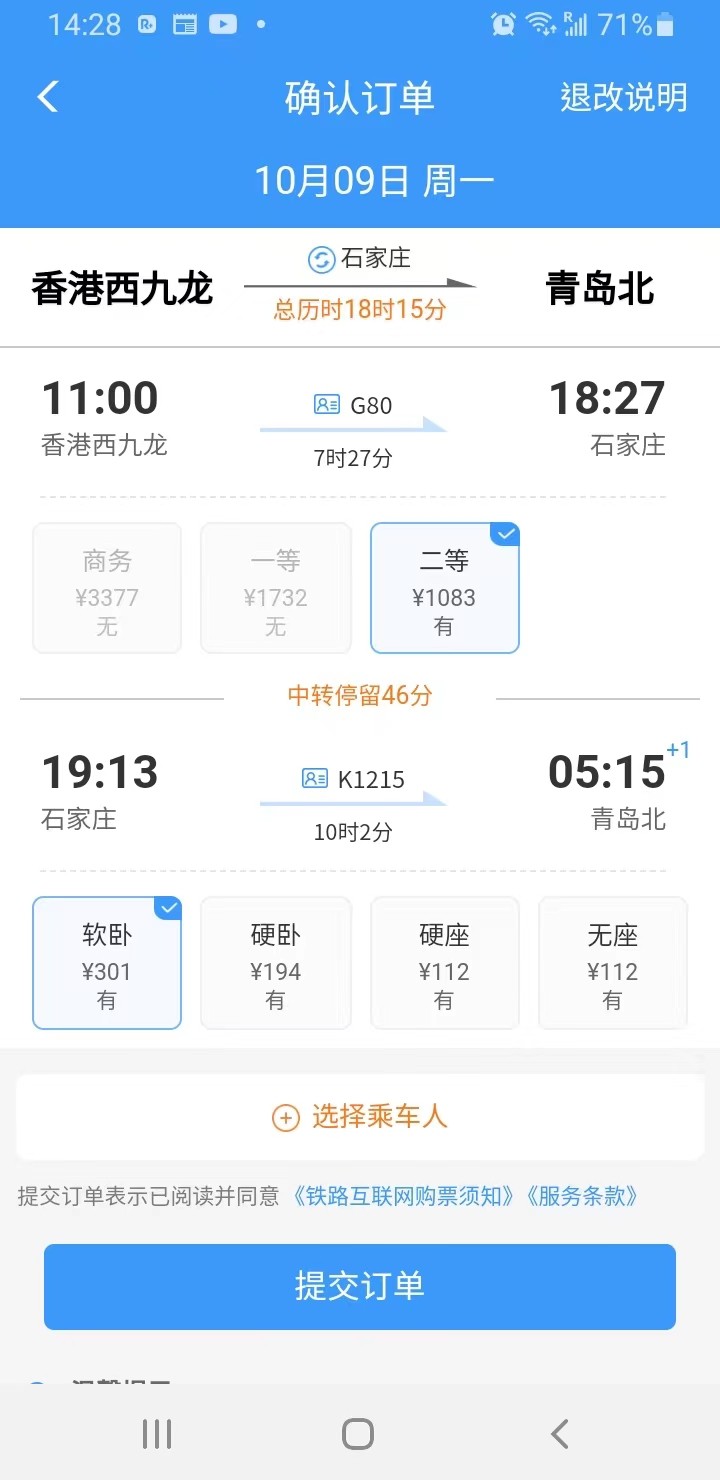Image resolution: width=720 pixels, height=1480 pixels.
Task: Go to the system home screen
Action: (x=358, y=1434)
